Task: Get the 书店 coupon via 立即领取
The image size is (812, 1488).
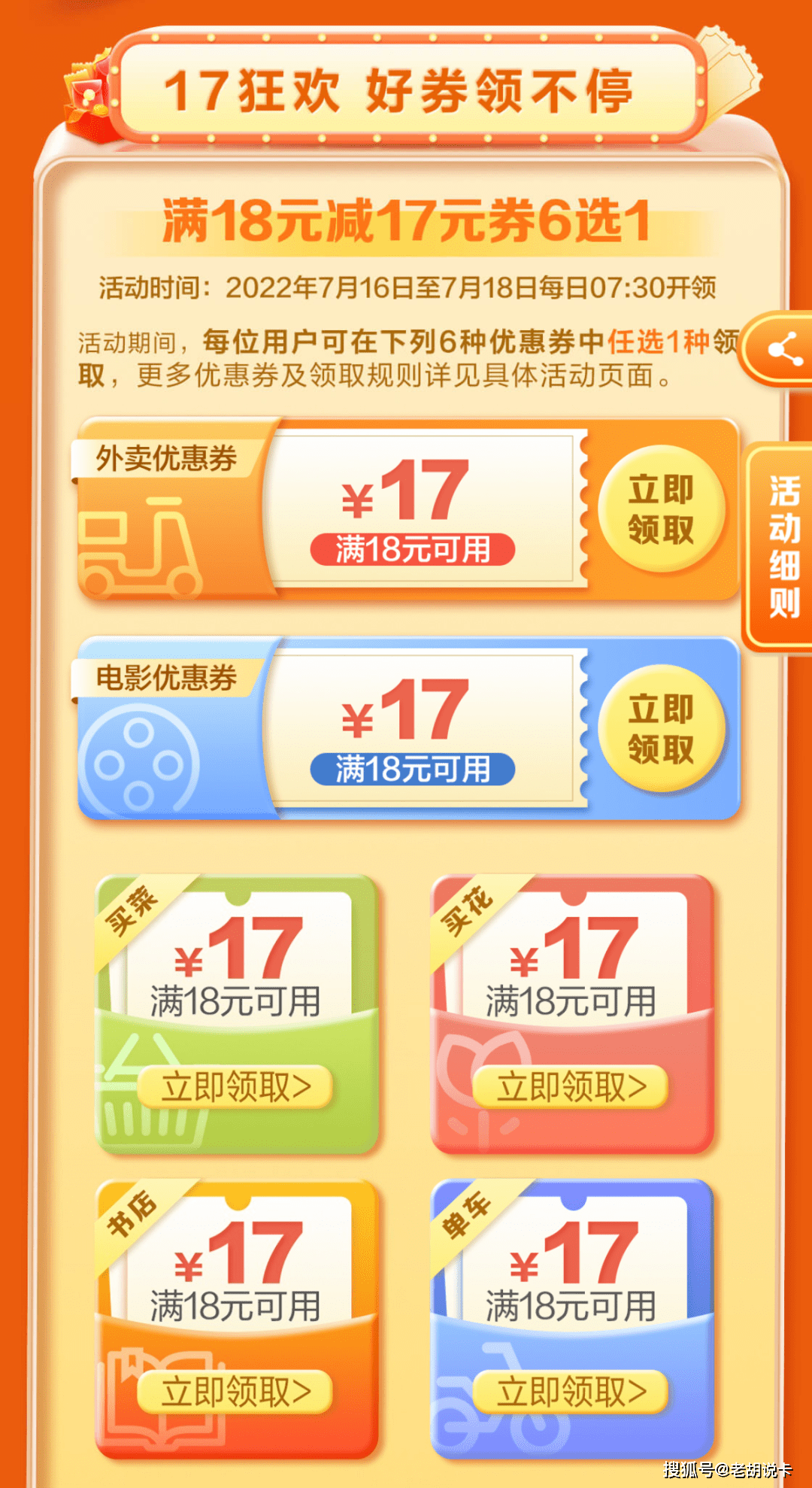Action: [235, 1392]
